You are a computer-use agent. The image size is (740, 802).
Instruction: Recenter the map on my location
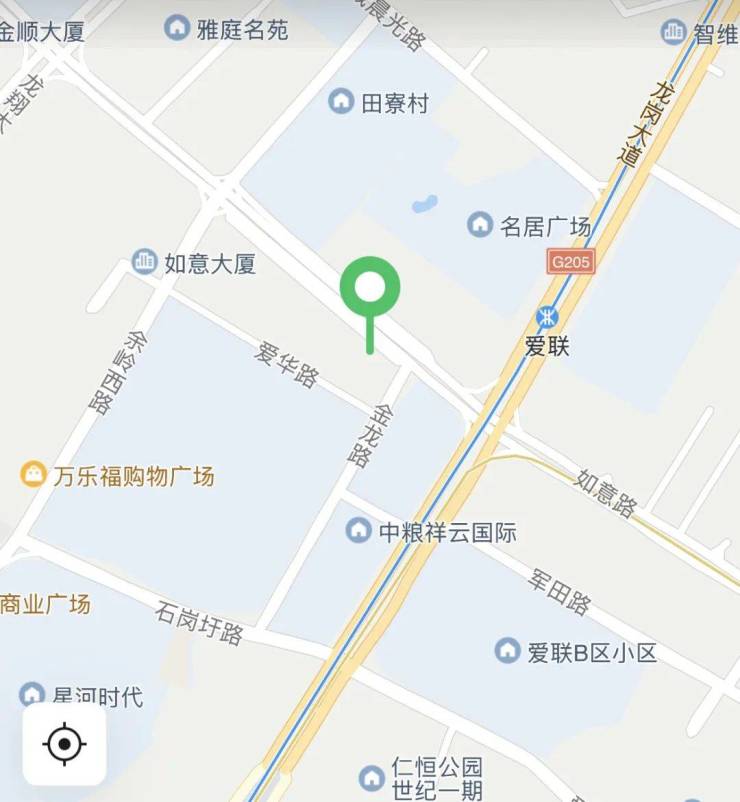[x=65, y=744]
